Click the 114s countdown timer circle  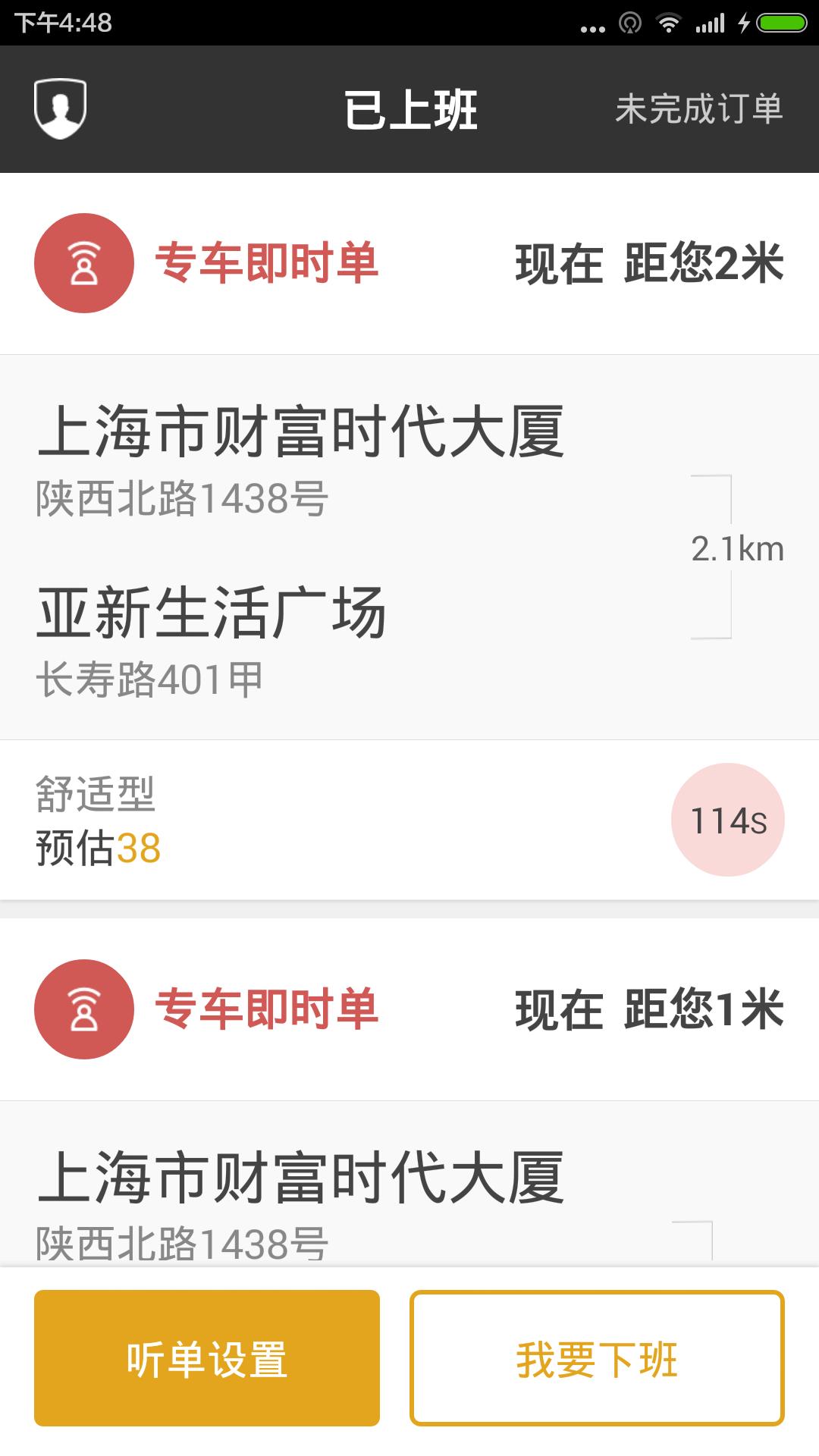pos(729,821)
